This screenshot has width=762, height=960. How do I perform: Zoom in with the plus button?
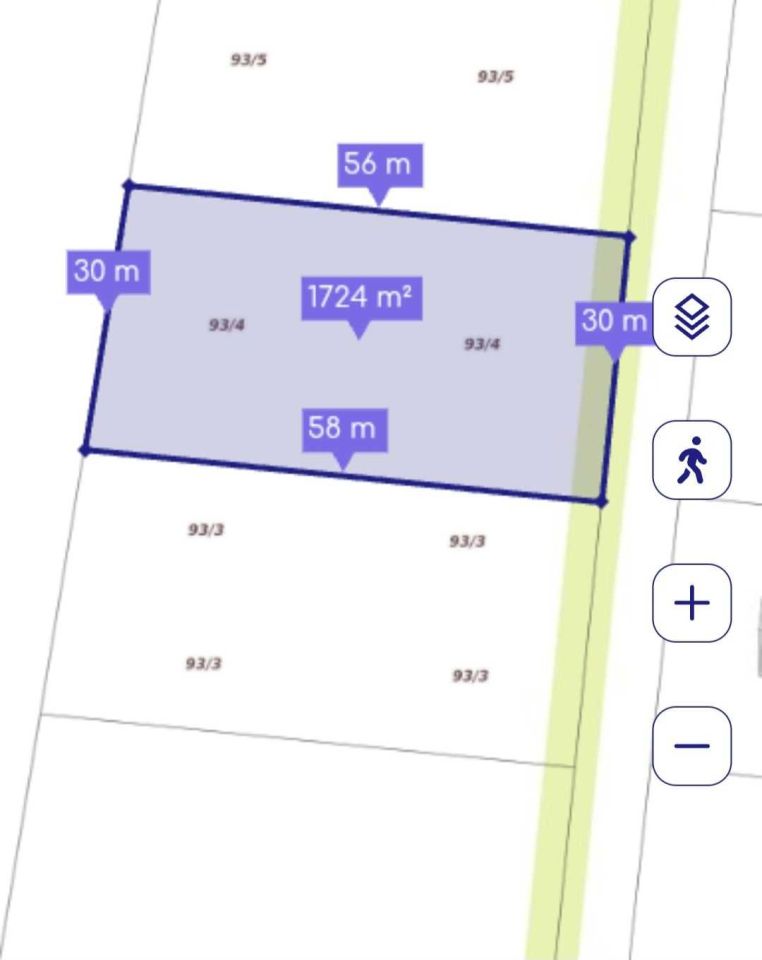click(x=692, y=603)
